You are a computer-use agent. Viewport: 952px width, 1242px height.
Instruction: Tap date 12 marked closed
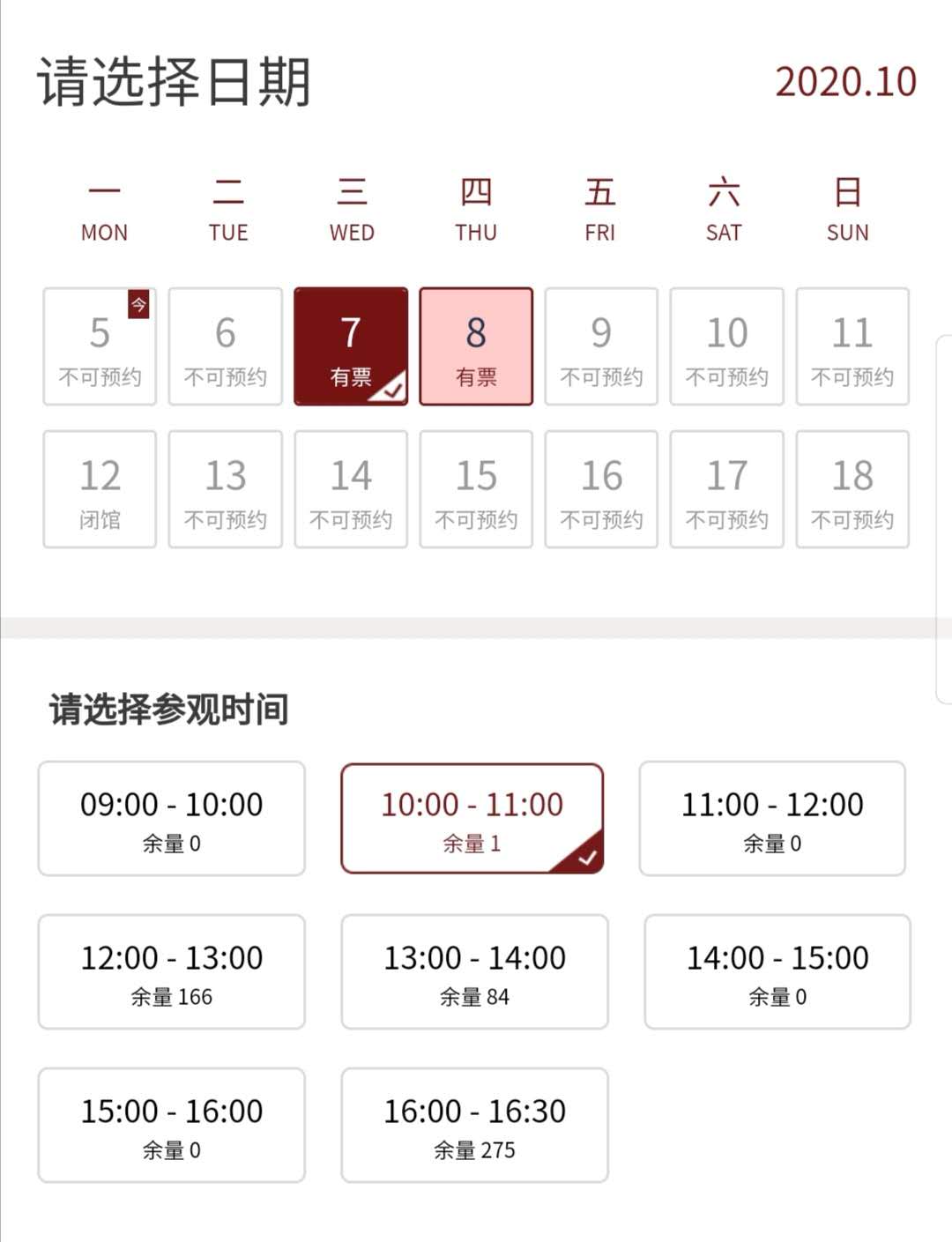(100, 489)
